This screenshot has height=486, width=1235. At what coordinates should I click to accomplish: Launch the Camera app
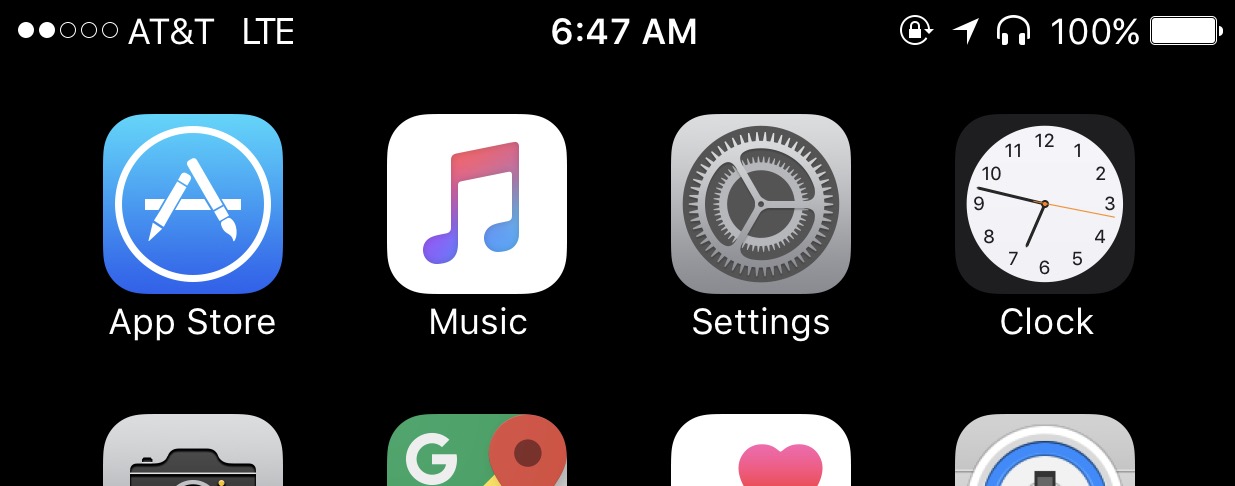pyautogui.click(x=192, y=452)
